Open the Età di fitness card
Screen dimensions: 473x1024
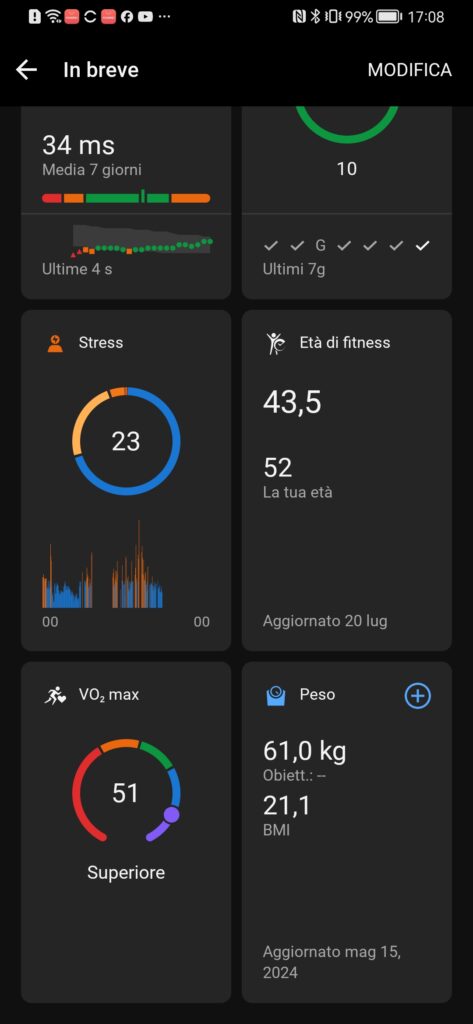click(347, 480)
